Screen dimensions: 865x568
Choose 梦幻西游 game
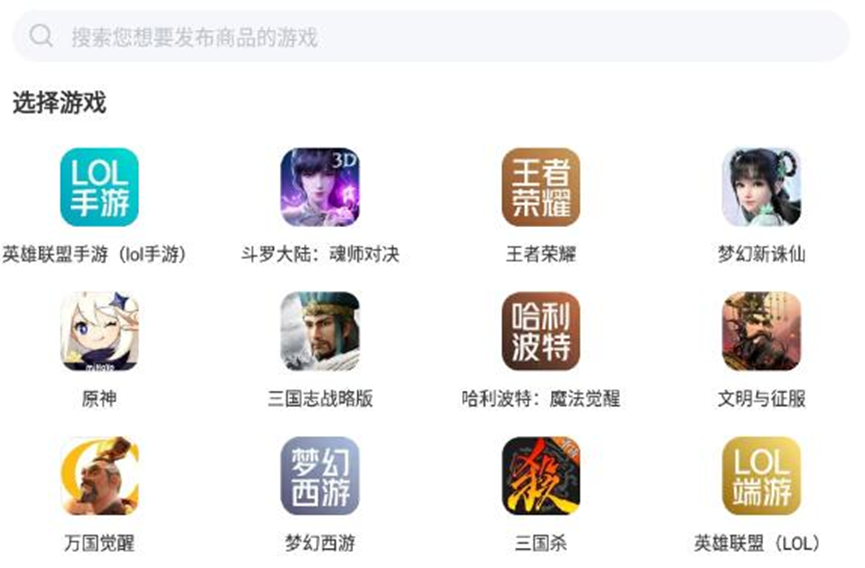tap(320, 476)
